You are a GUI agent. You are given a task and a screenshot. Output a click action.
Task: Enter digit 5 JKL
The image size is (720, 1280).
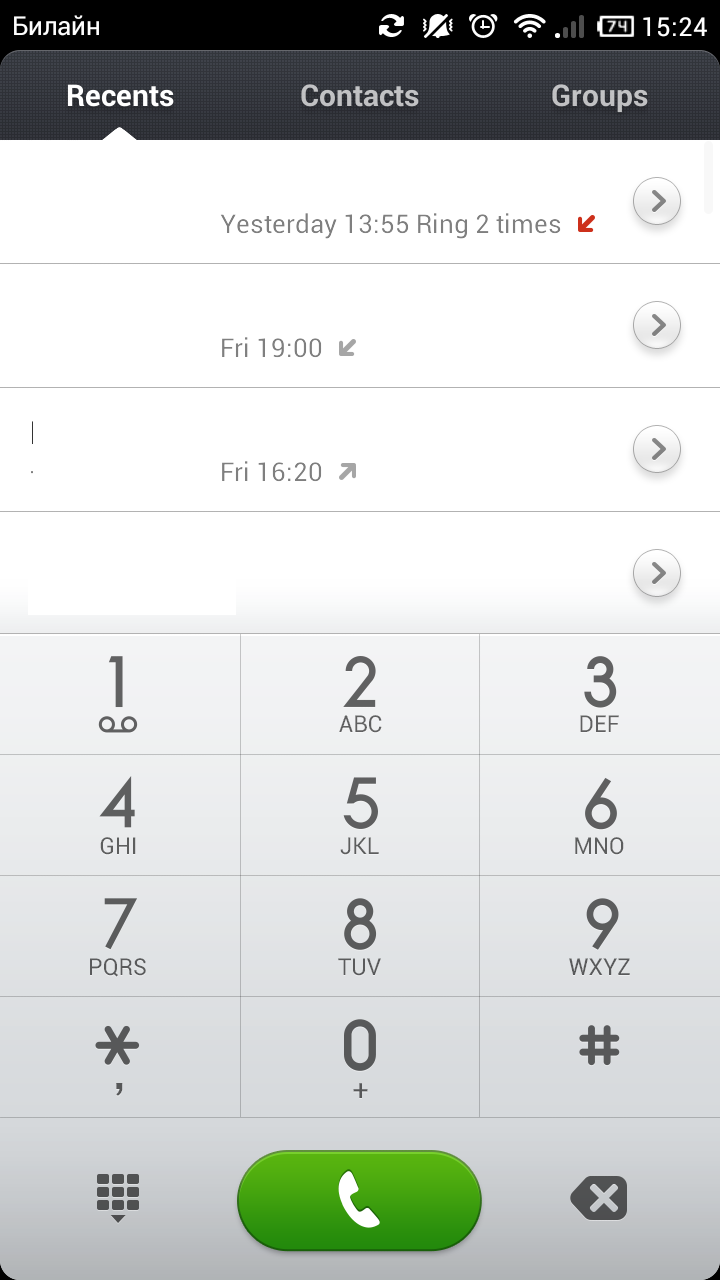click(360, 816)
